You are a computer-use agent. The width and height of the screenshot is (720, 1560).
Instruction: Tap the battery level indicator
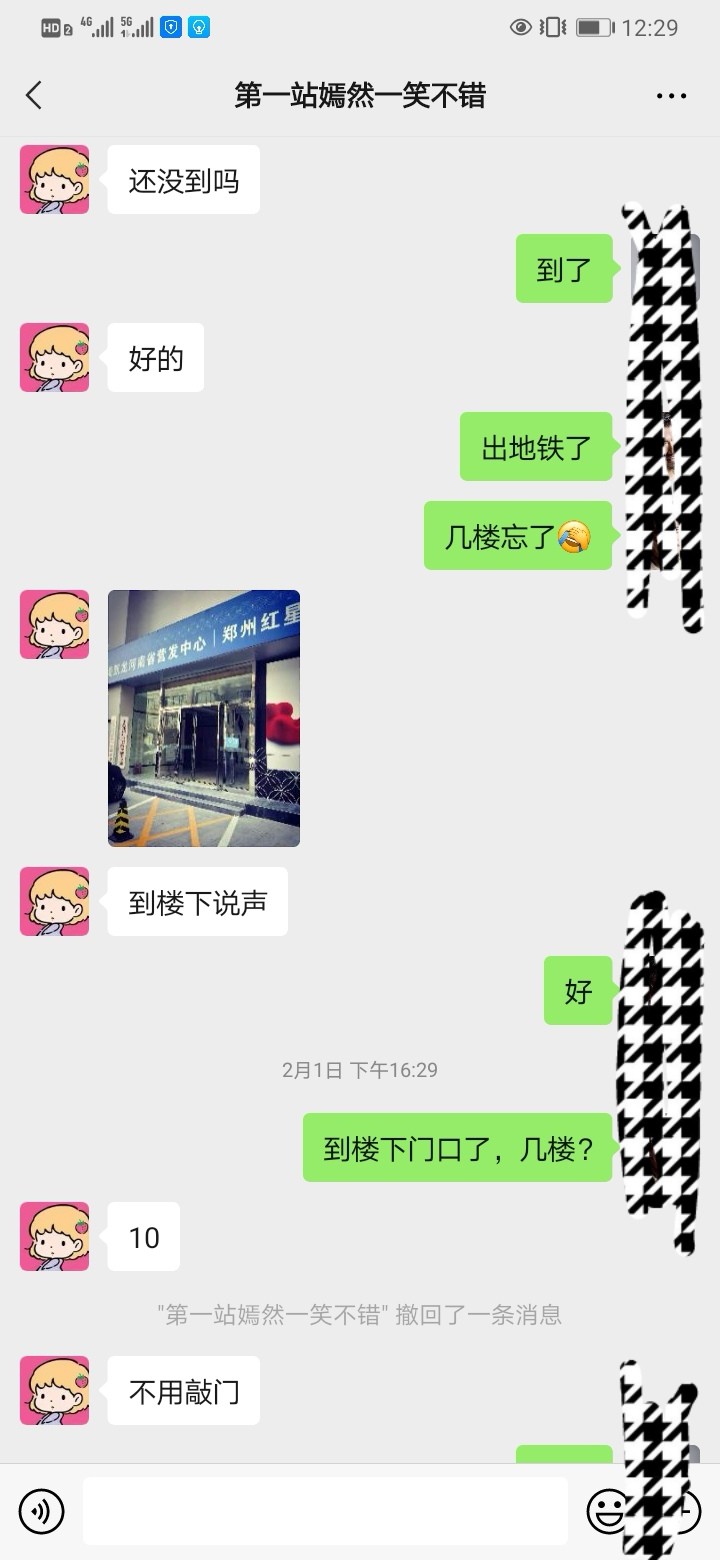pyautogui.click(x=592, y=28)
